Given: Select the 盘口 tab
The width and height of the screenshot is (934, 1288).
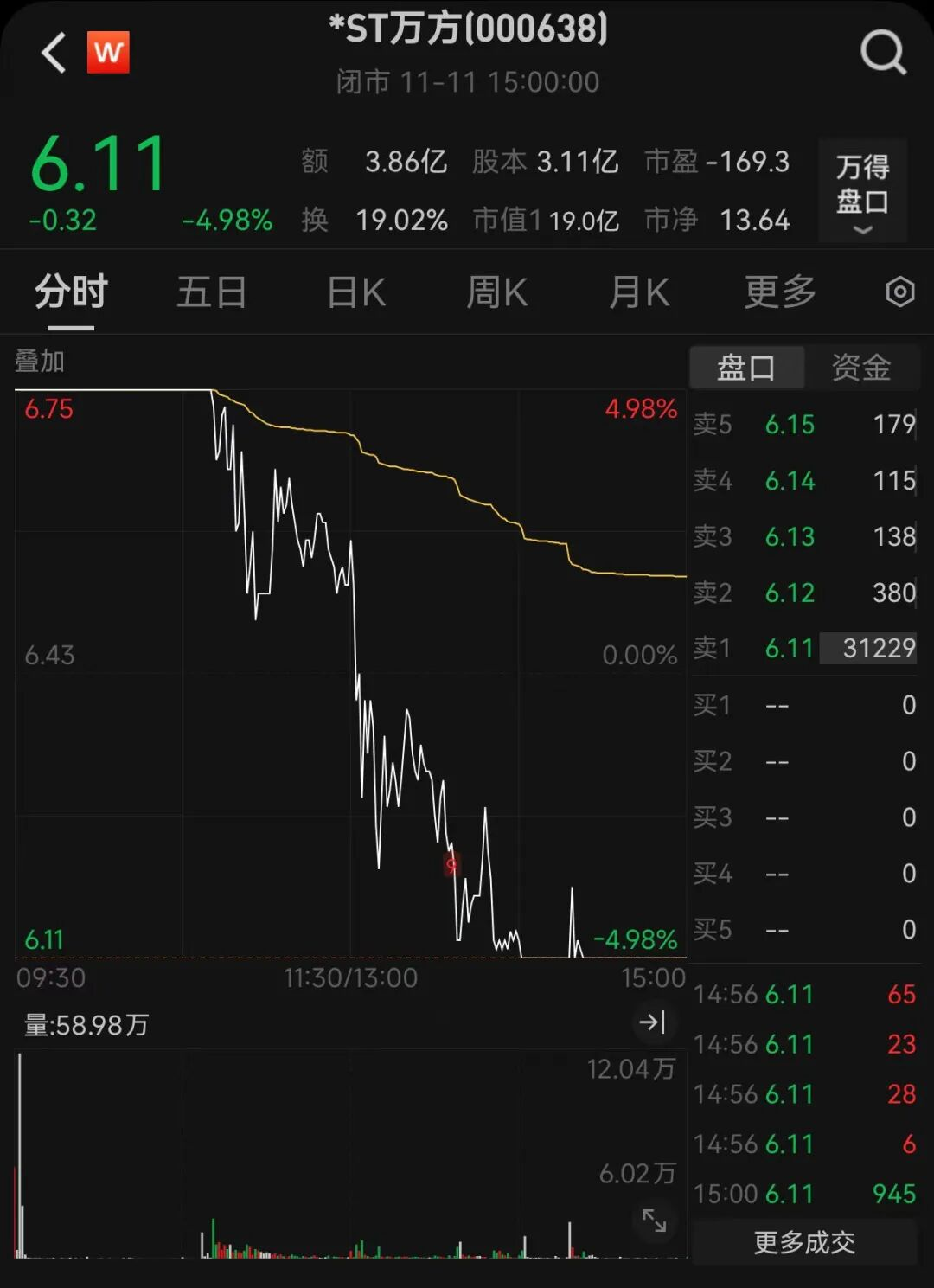Looking at the screenshot, I should pos(746,368).
